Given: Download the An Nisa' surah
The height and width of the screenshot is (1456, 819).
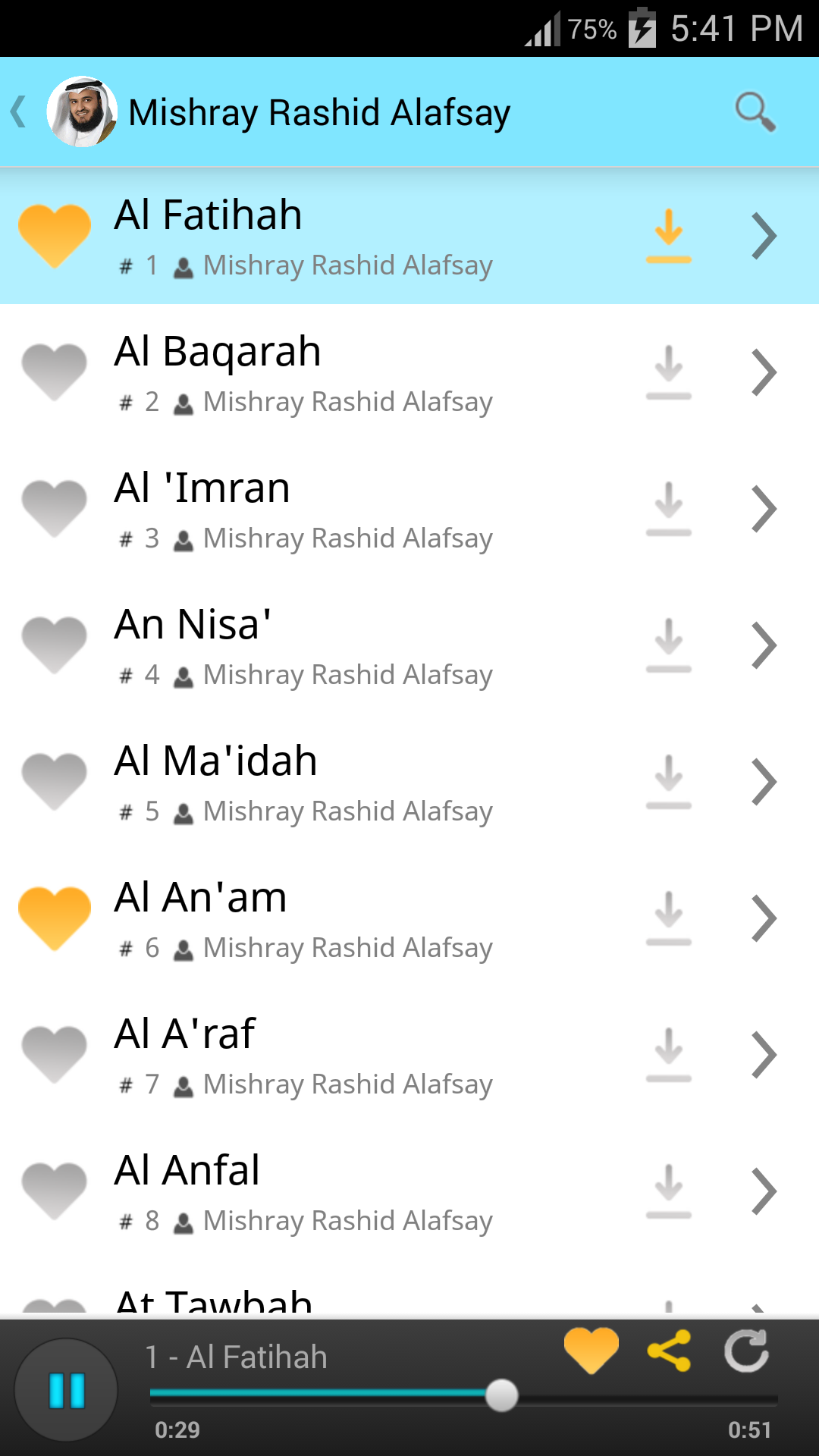Looking at the screenshot, I should (x=668, y=645).
